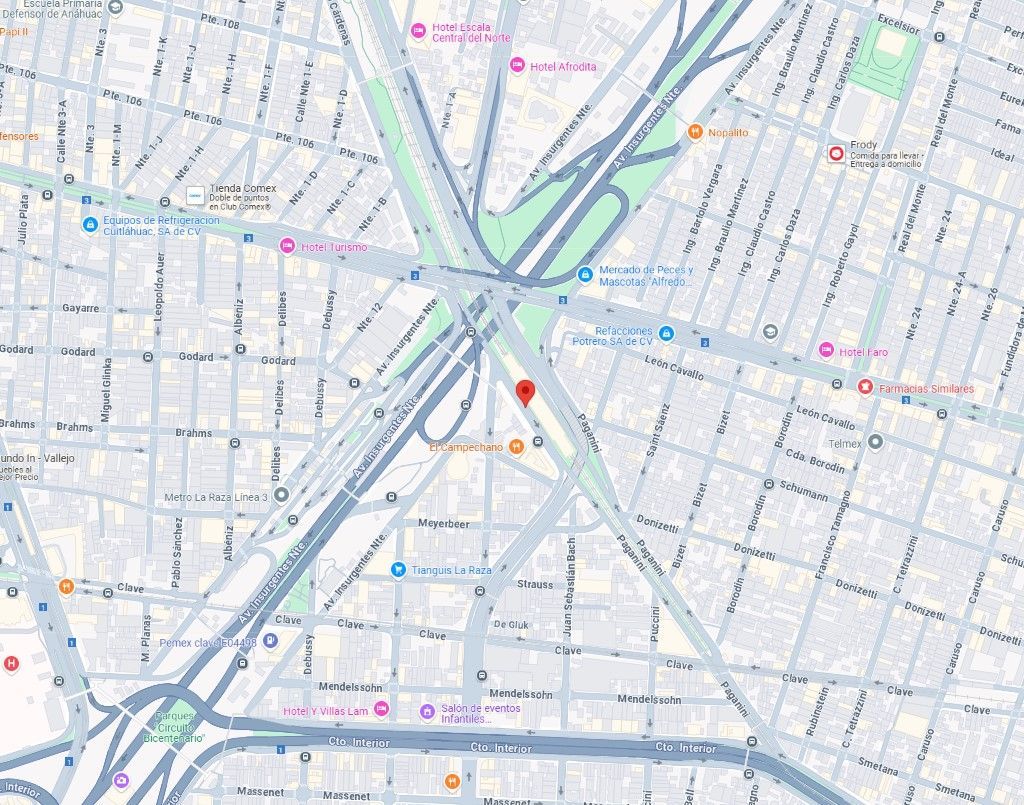This screenshot has width=1024, height=805.
Task: Select the Hotel Afrodita marker
Action: (517, 65)
